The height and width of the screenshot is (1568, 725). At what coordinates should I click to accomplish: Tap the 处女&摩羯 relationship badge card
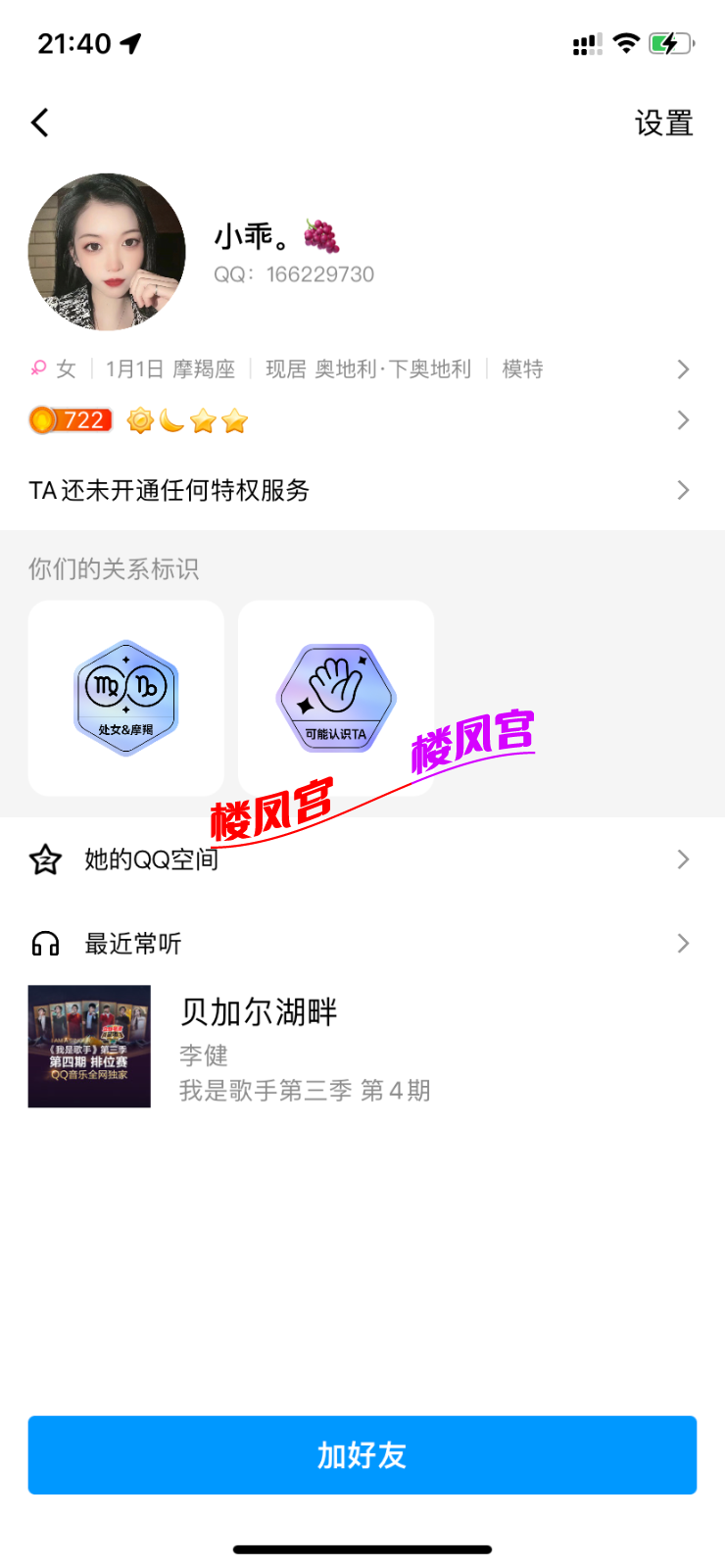[126, 698]
